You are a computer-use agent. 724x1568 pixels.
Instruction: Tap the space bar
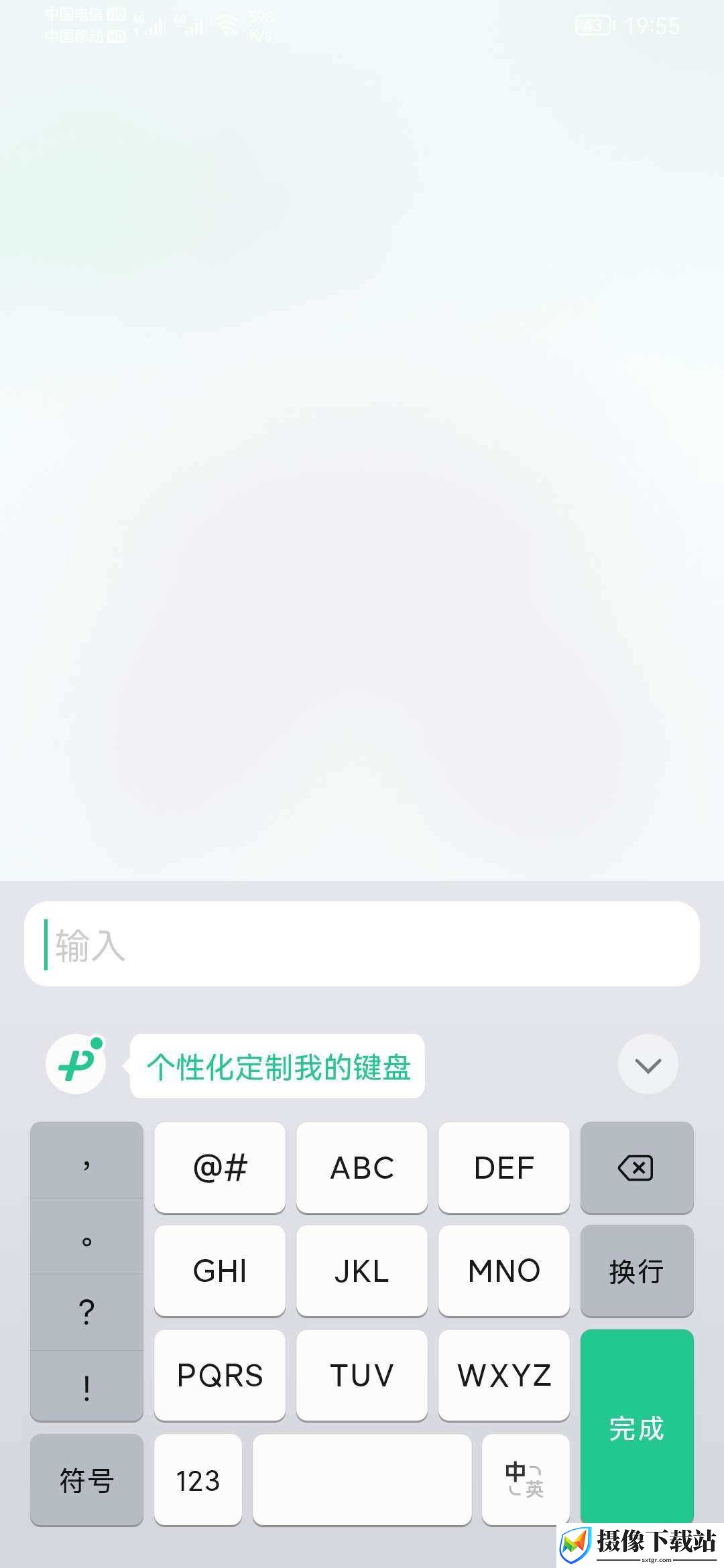tap(362, 1480)
